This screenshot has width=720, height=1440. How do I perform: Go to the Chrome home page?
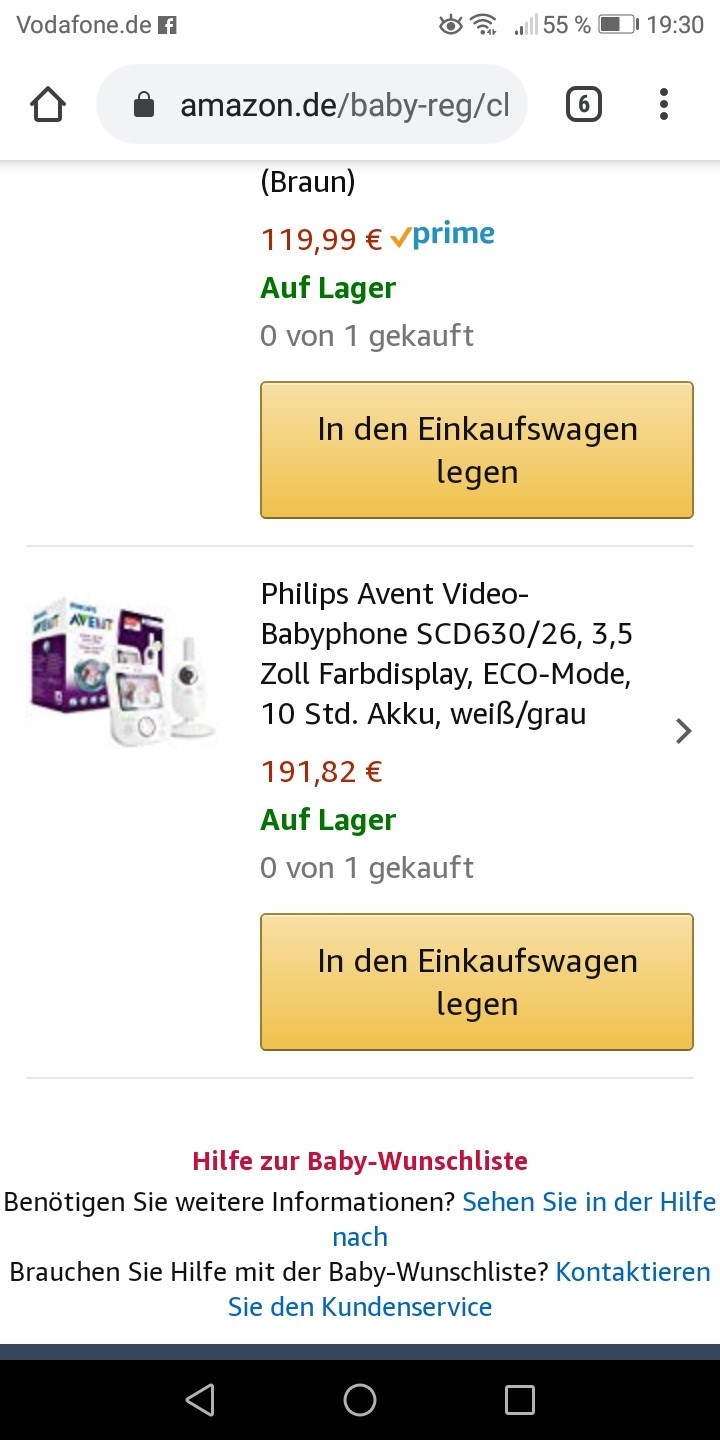pyautogui.click(x=48, y=105)
